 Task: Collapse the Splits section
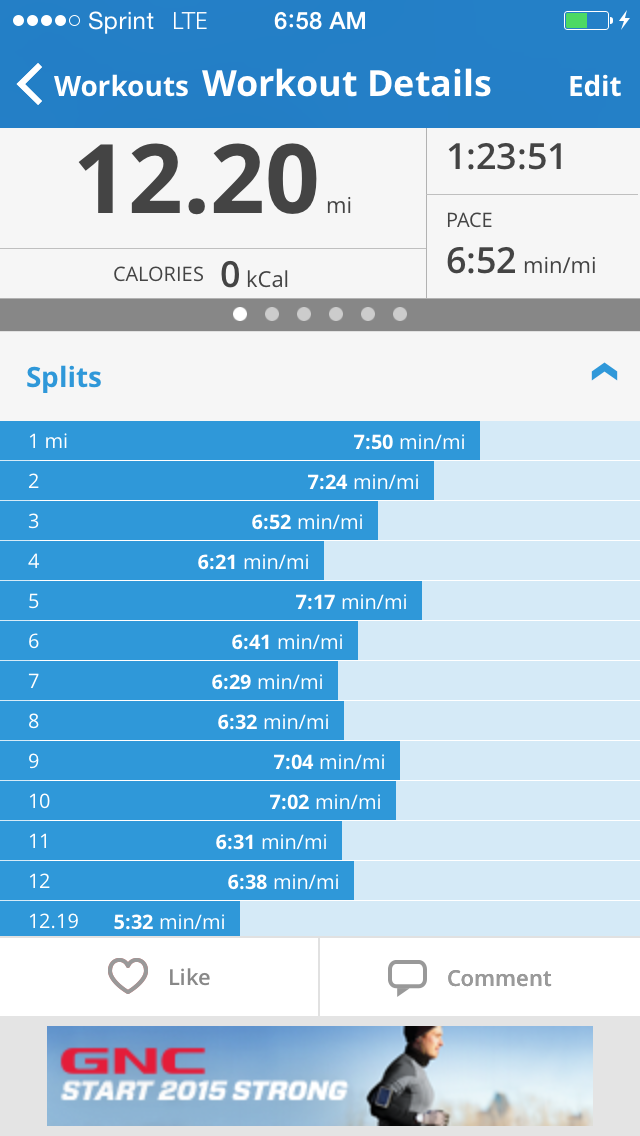604,373
